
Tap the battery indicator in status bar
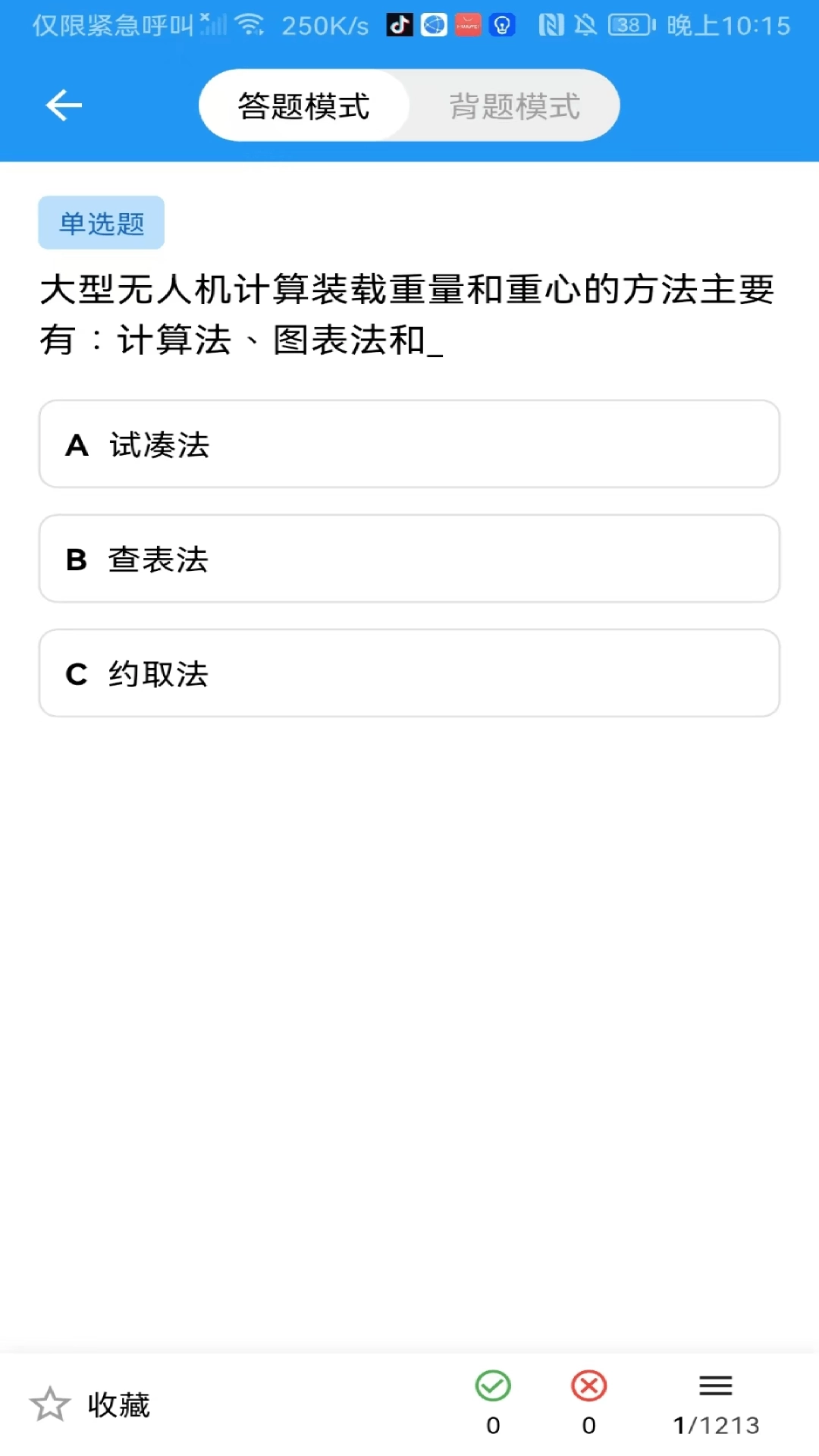click(x=630, y=25)
